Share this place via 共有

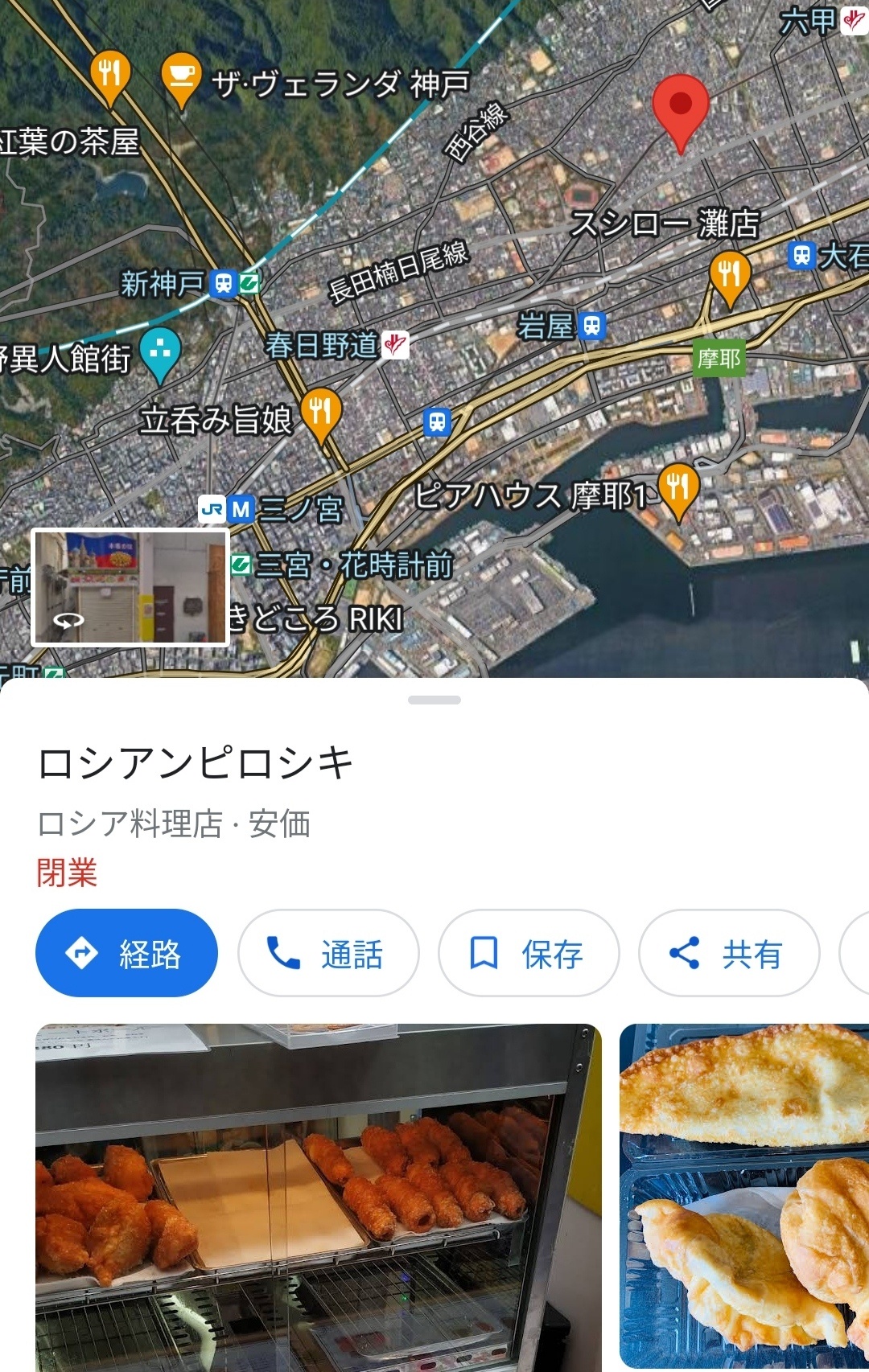pos(729,953)
